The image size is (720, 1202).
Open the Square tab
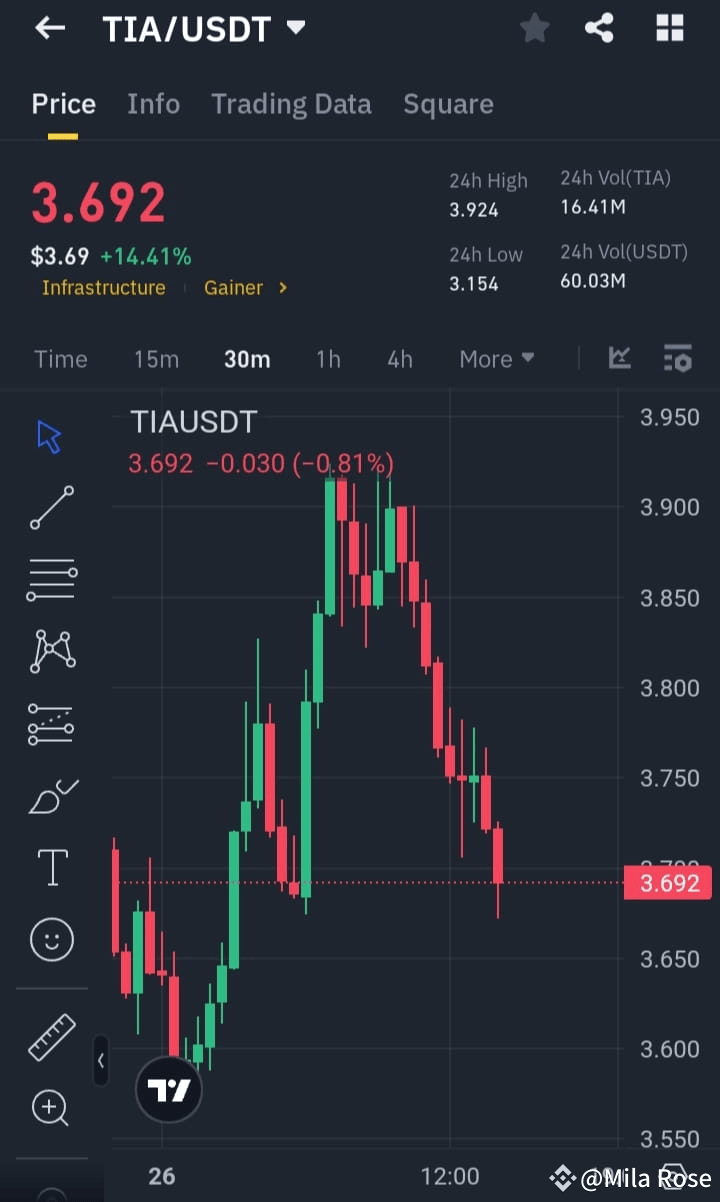(x=448, y=103)
